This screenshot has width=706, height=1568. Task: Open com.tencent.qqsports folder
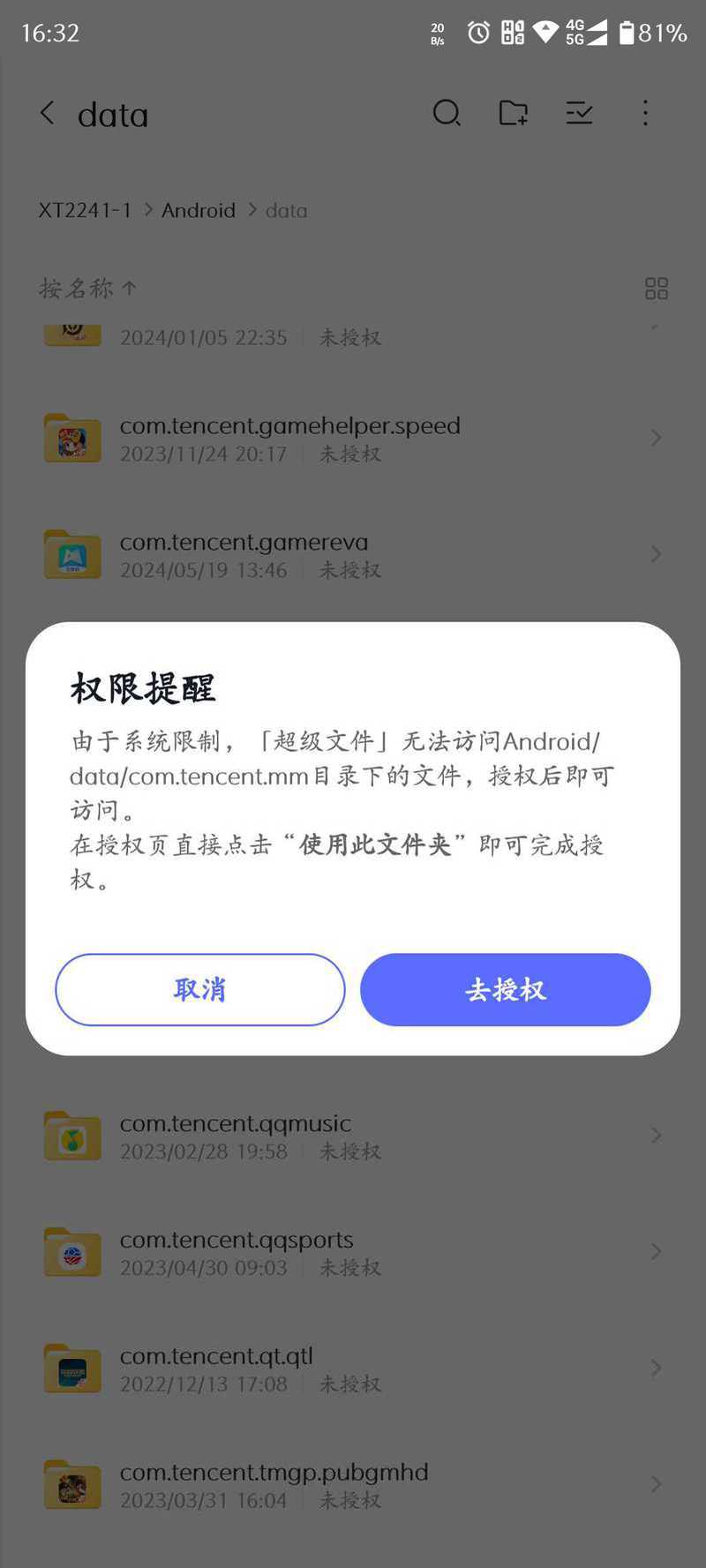(353, 1252)
